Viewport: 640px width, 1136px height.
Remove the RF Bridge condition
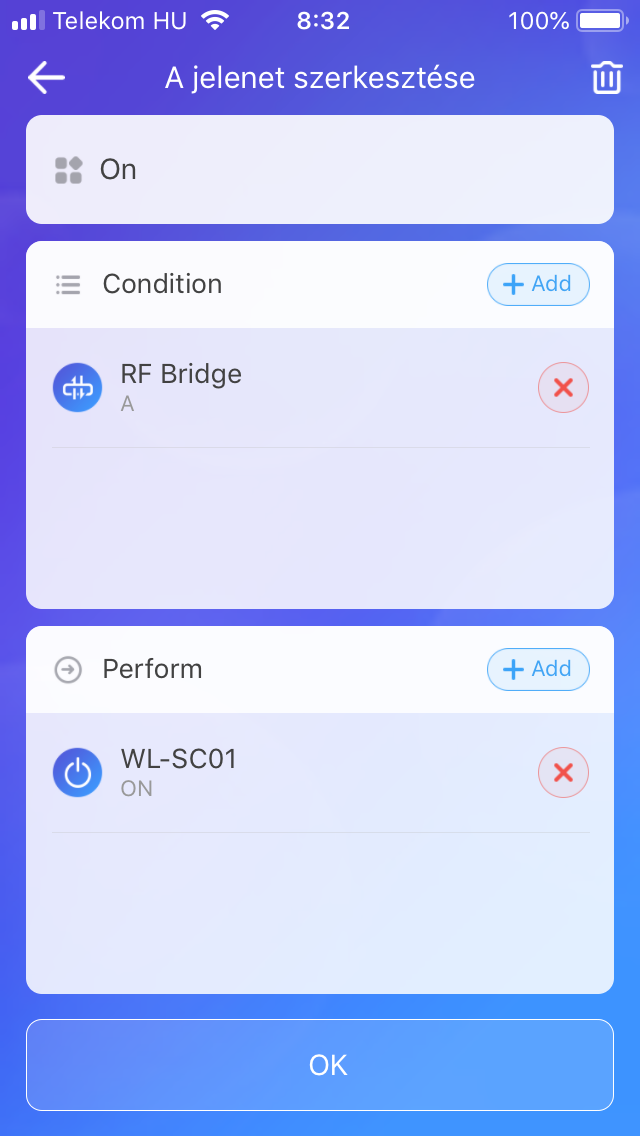point(563,387)
